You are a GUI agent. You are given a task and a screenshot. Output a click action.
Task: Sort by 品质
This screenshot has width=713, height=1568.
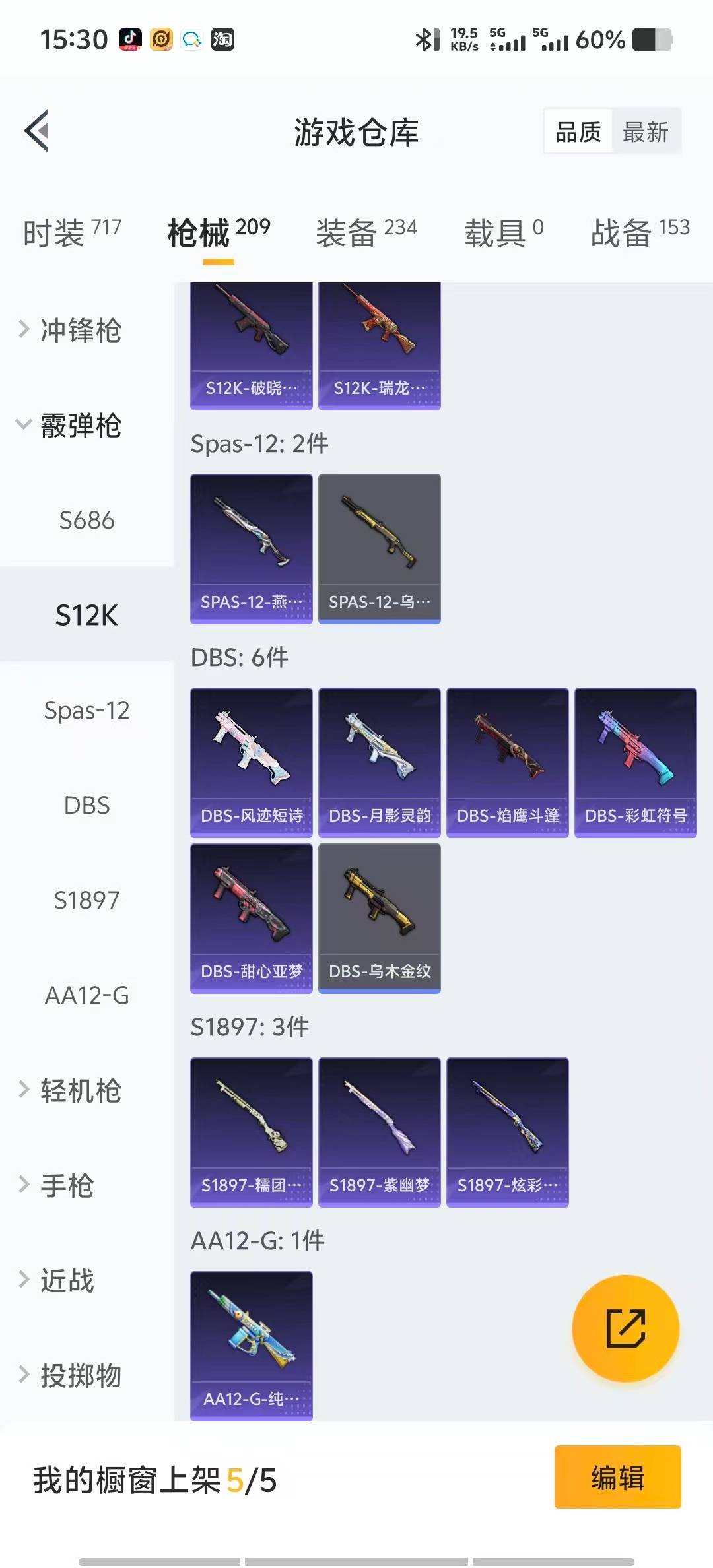[578, 132]
